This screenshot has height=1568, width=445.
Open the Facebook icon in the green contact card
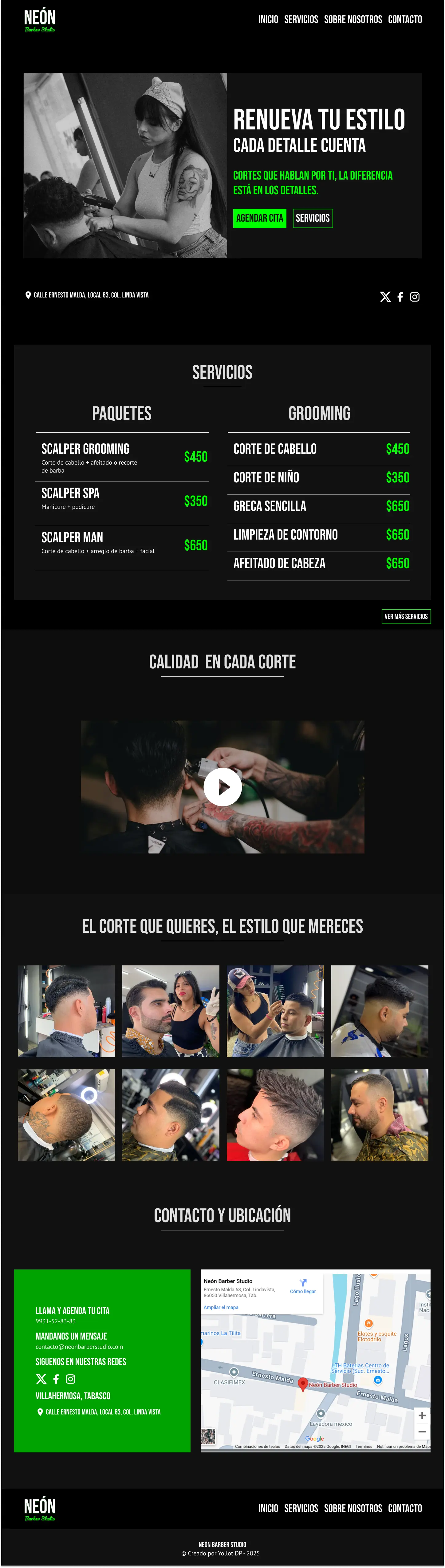point(56,1379)
